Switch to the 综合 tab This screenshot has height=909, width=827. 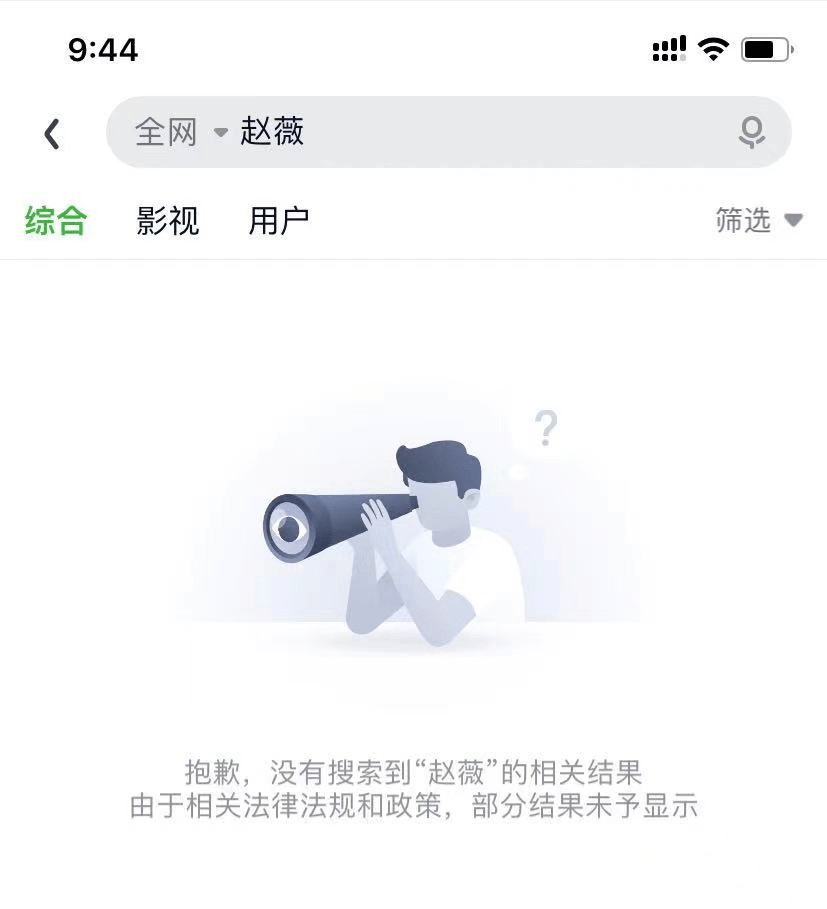pos(56,220)
